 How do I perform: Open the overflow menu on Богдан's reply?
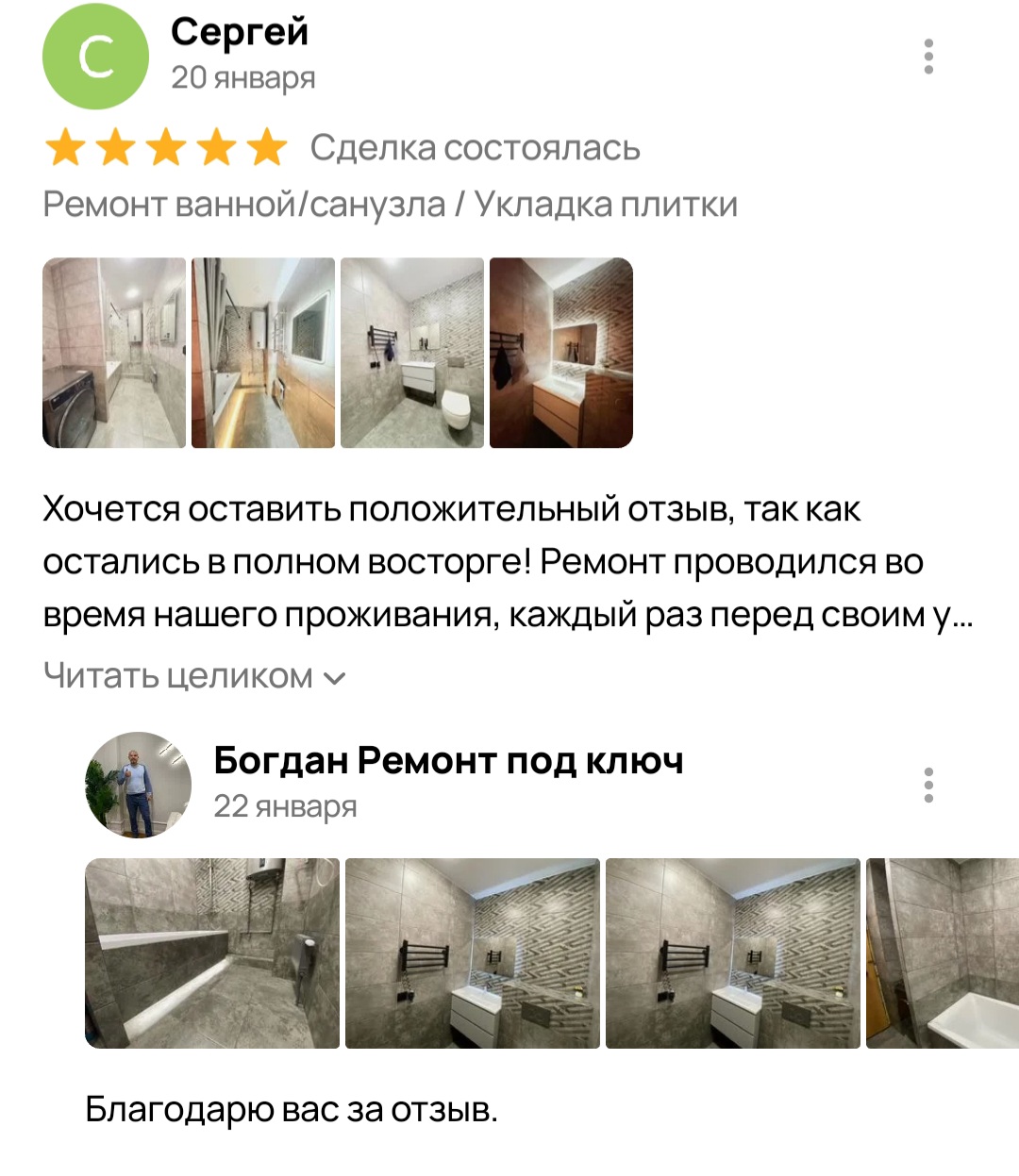[928, 786]
